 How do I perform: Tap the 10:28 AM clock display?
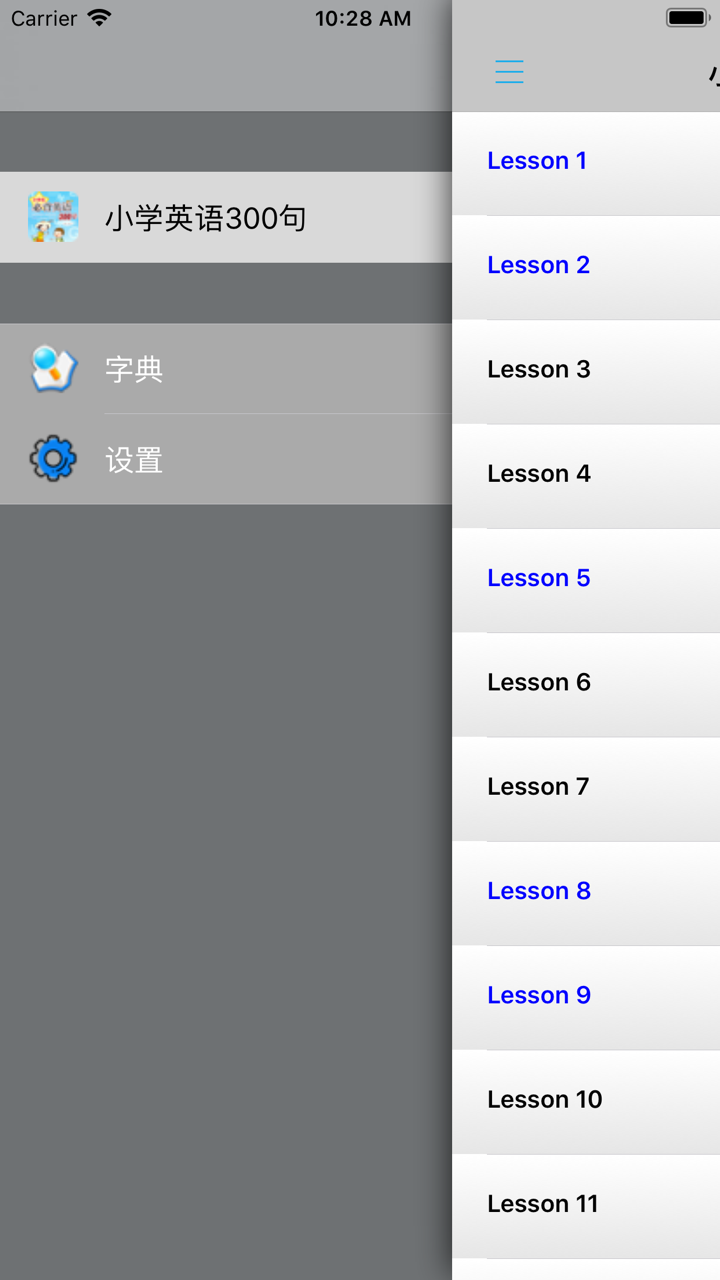coord(362,17)
